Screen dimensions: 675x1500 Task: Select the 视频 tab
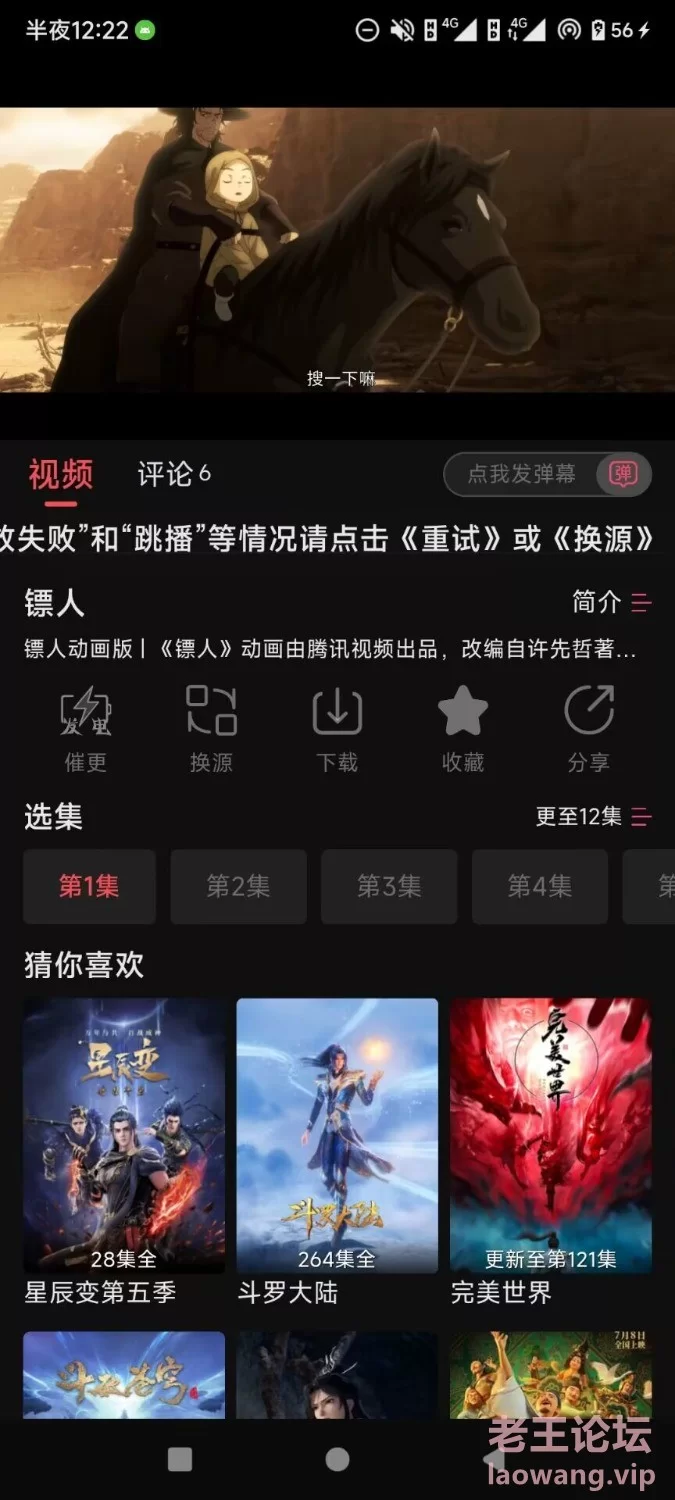coord(61,473)
